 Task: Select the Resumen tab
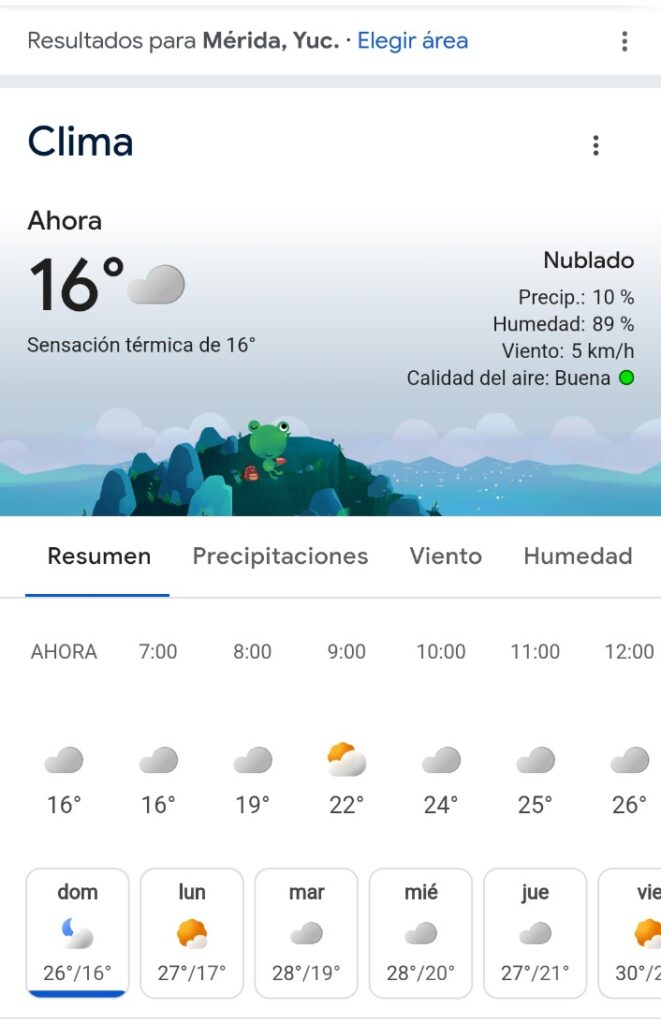click(x=99, y=556)
